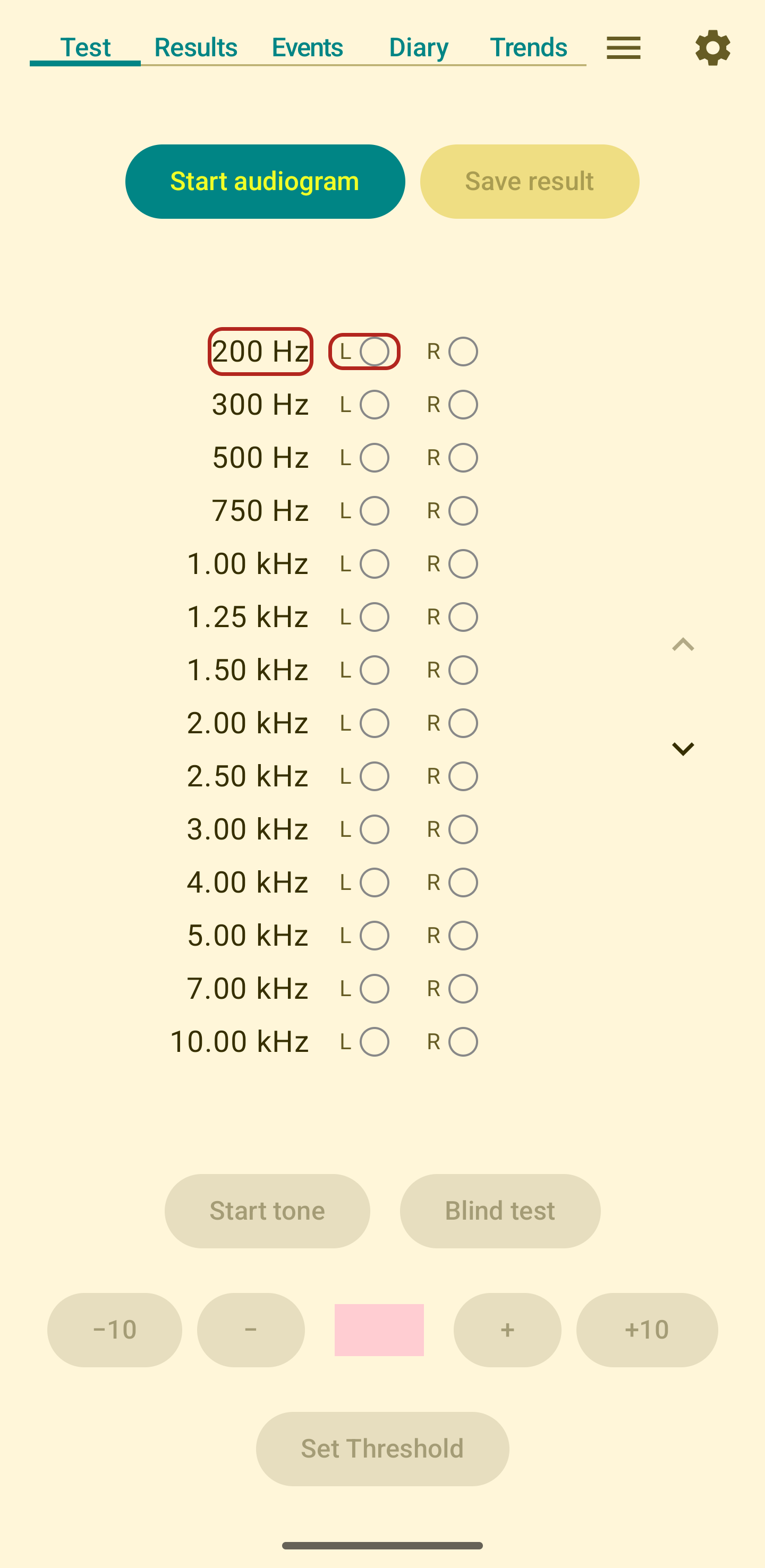Select the left ear at 200 Hz
The height and width of the screenshot is (1568, 765).
pos(374,350)
